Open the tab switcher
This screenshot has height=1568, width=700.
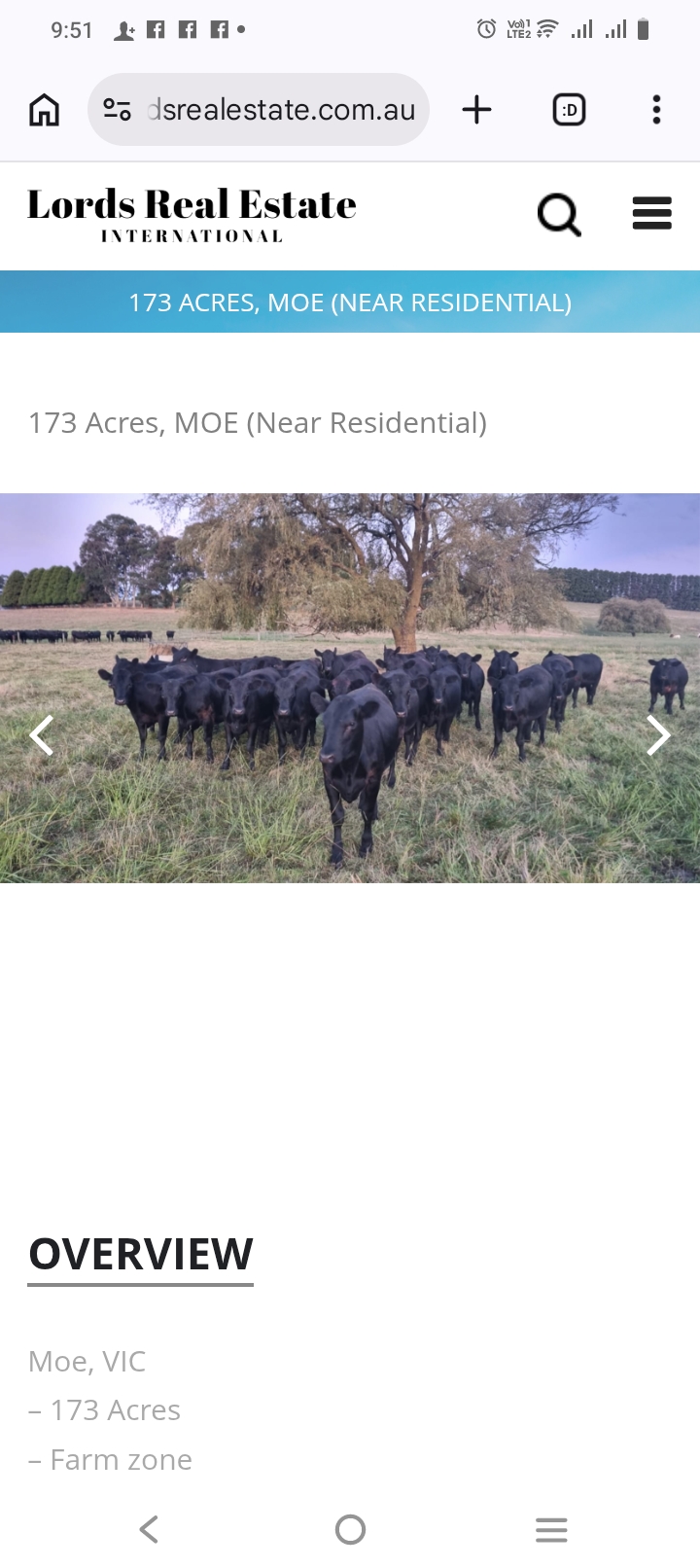569,110
